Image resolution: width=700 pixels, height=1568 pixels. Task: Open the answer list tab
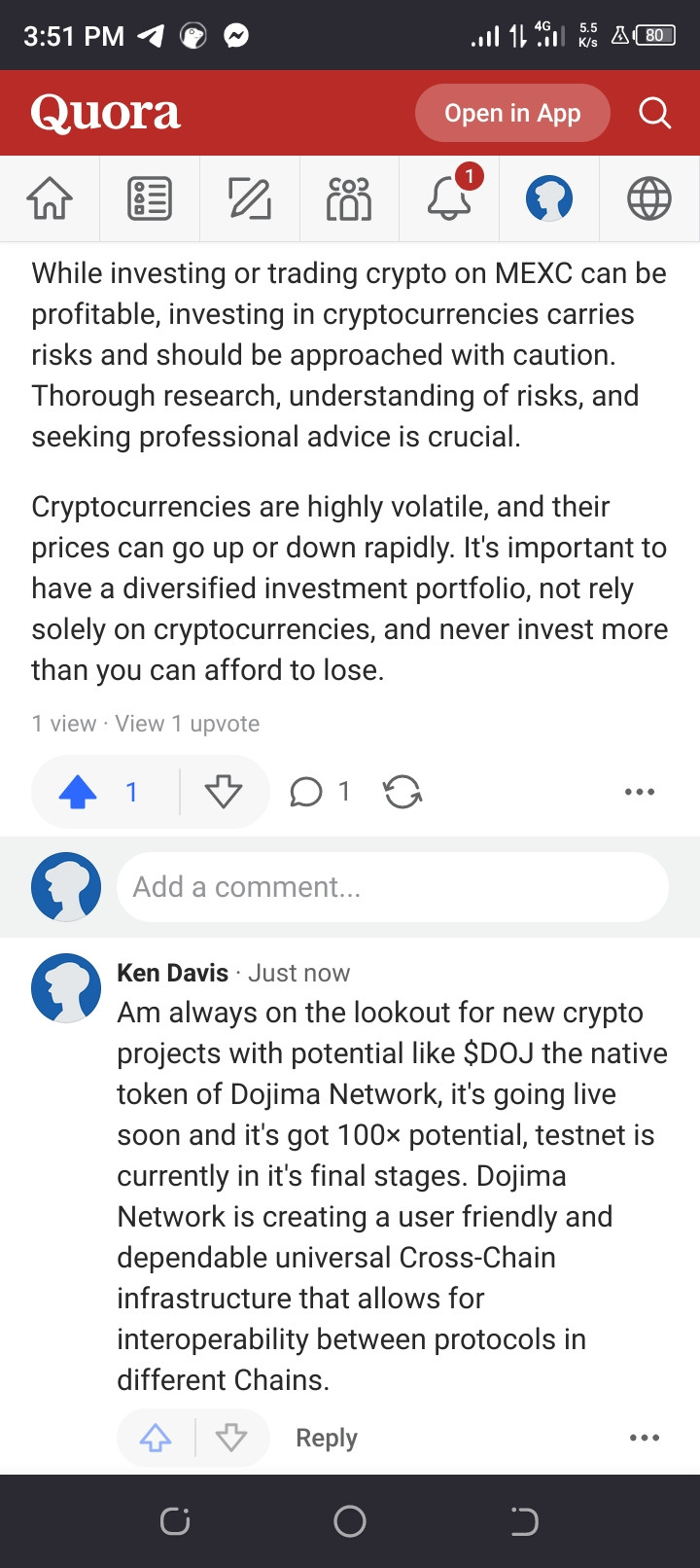150,199
